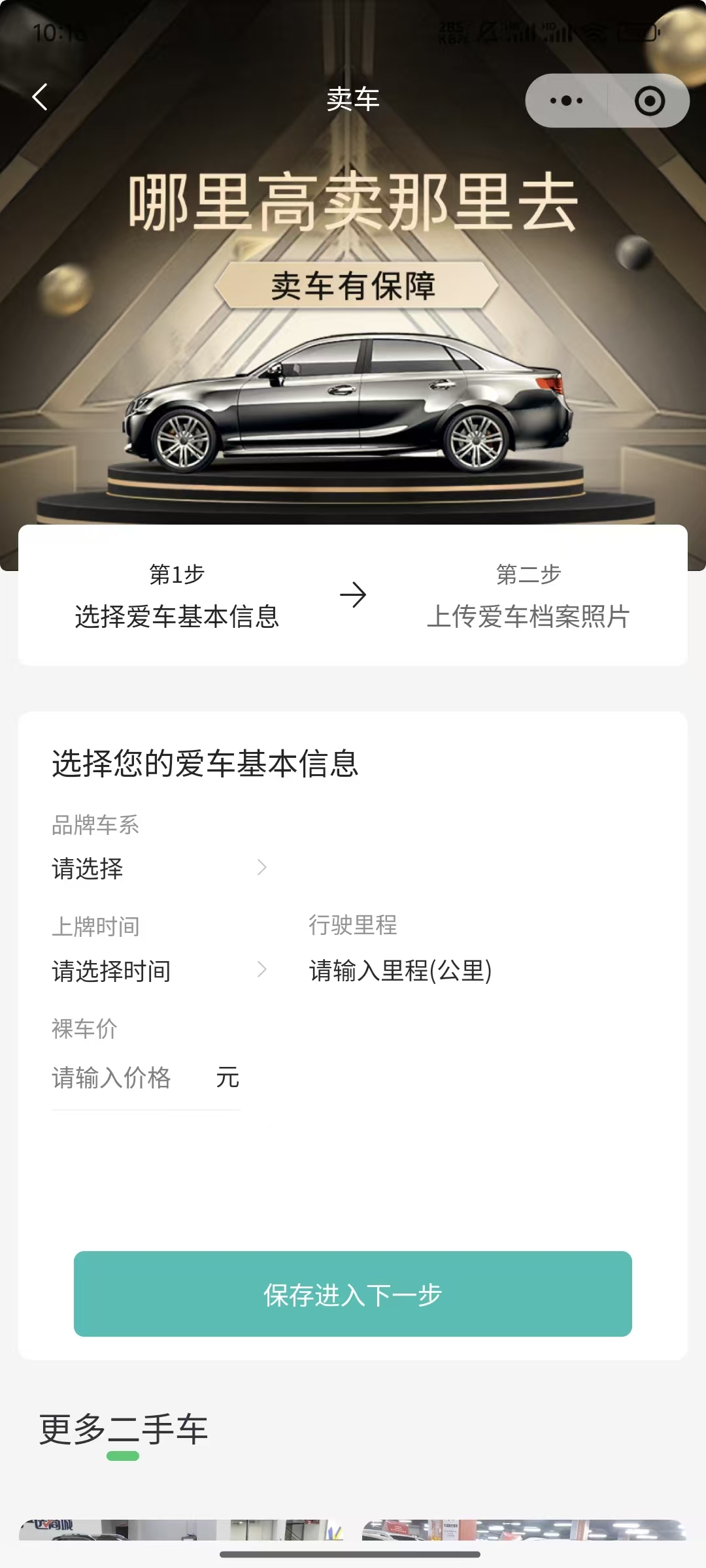This screenshot has height=1568, width=706.
Task: Close the mini program via circle icon
Action: (649, 101)
